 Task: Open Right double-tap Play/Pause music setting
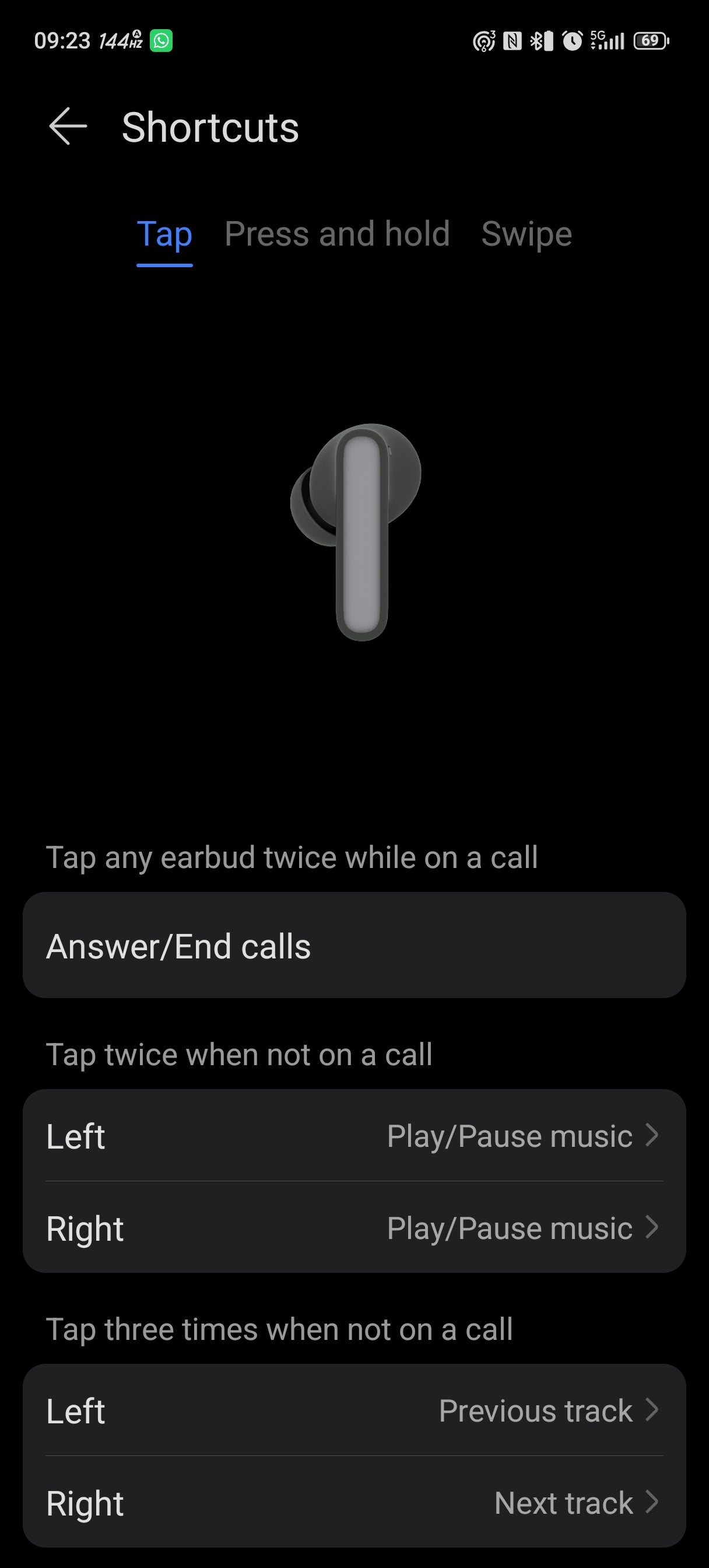coord(354,1228)
